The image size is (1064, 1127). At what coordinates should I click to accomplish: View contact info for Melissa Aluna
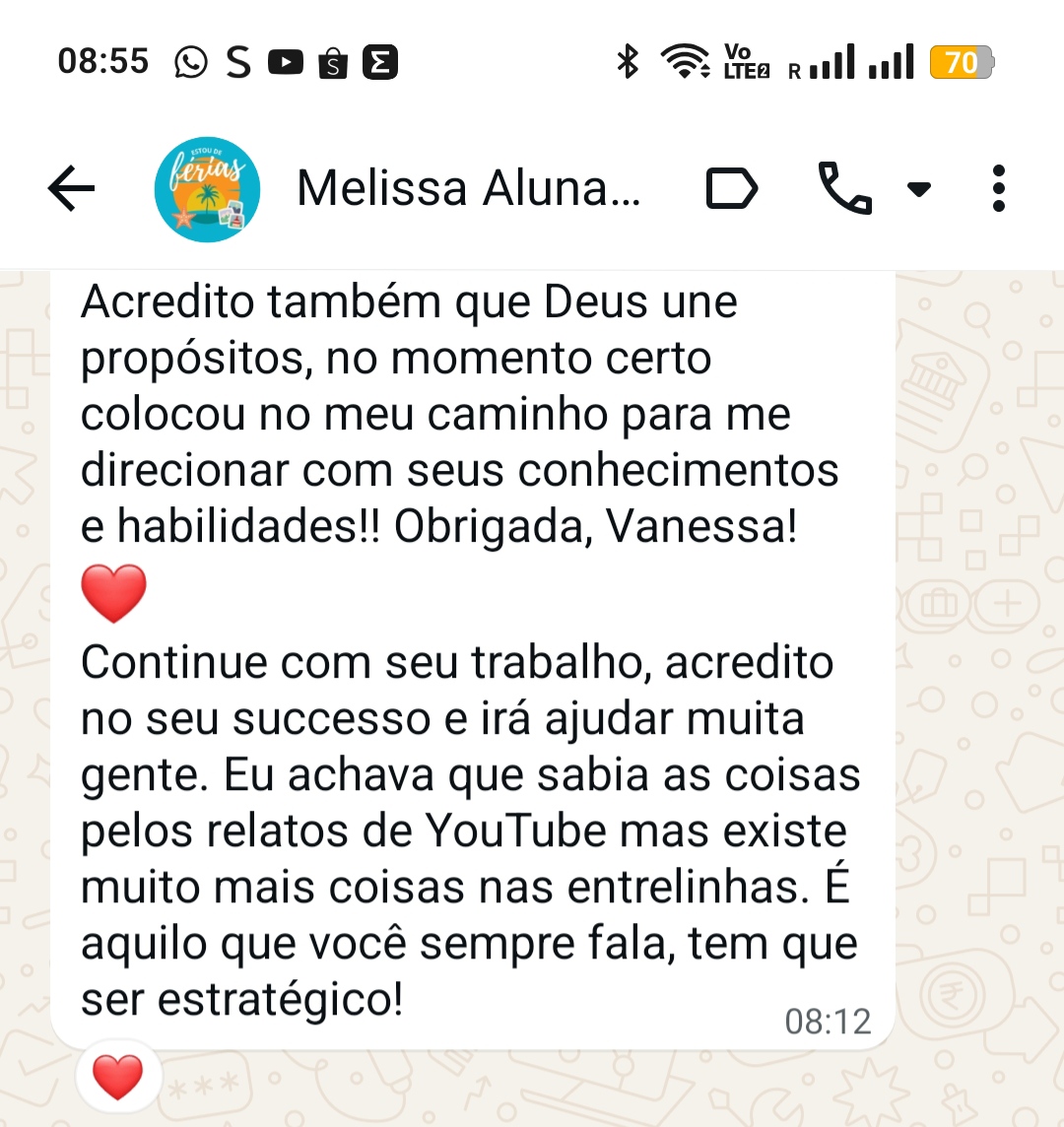click(x=469, y=188)
